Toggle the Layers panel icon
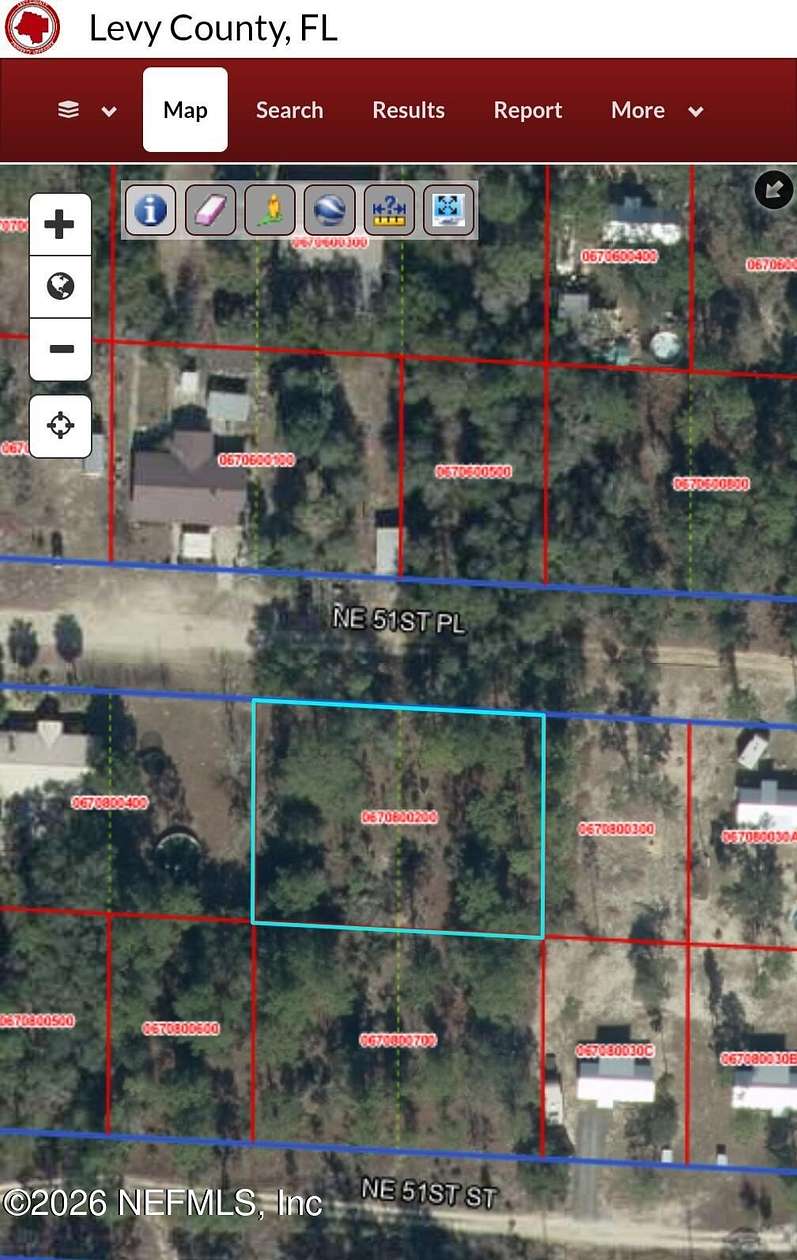797x1260 pixels. 68,110
